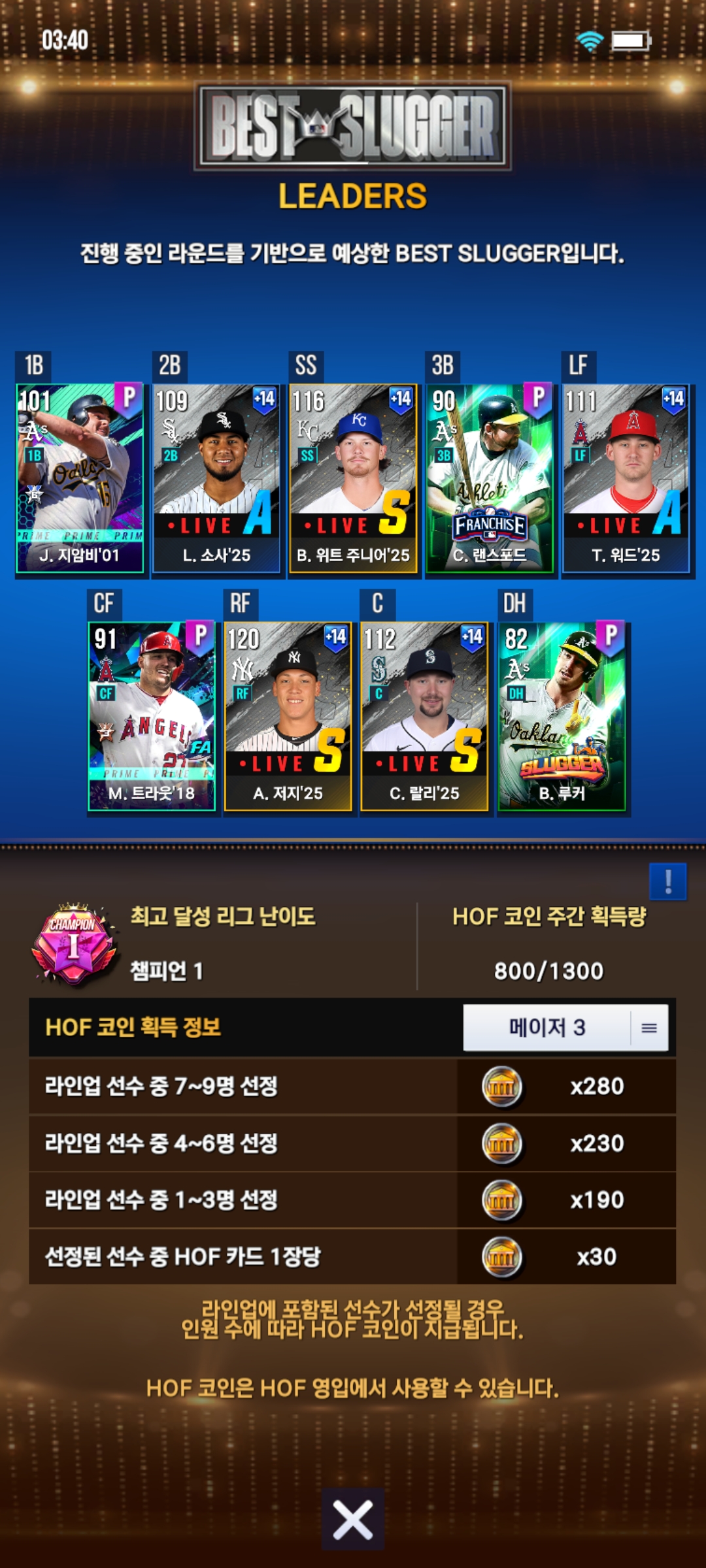
Task: Open B. 루커 designated hitter card
Action: coord(562,716)
